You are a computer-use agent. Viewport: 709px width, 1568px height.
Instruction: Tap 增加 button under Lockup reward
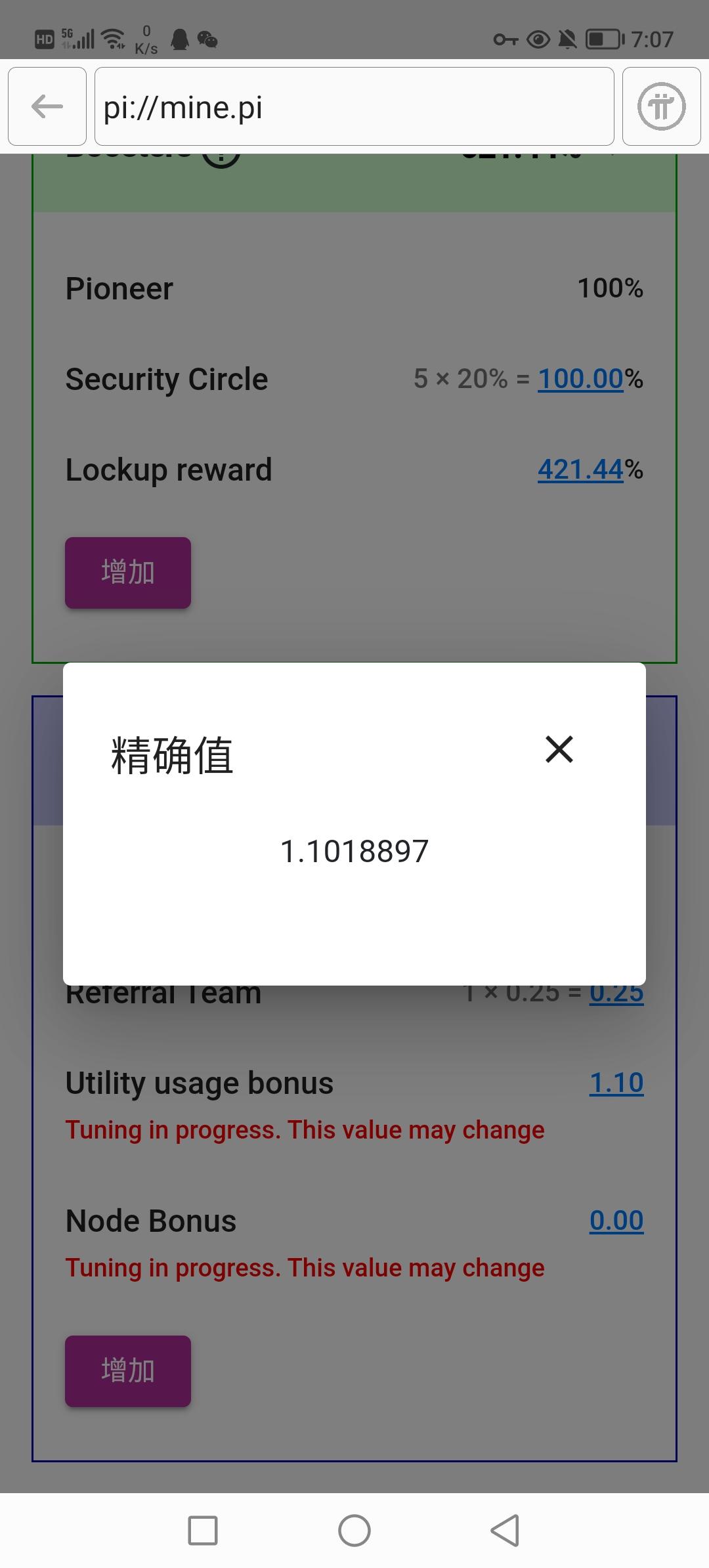[x=128, y=573]
